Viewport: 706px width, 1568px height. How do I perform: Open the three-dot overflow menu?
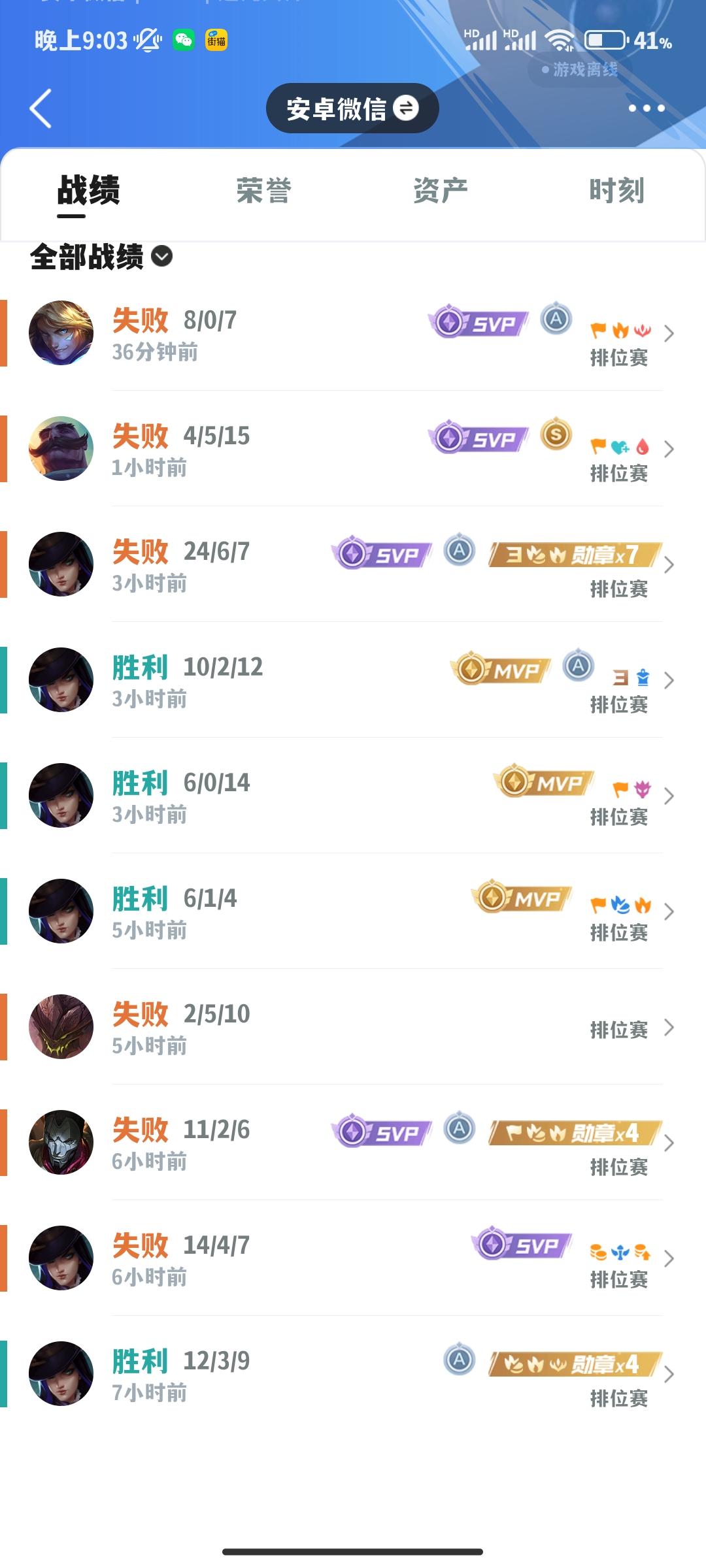click(646, 108)
